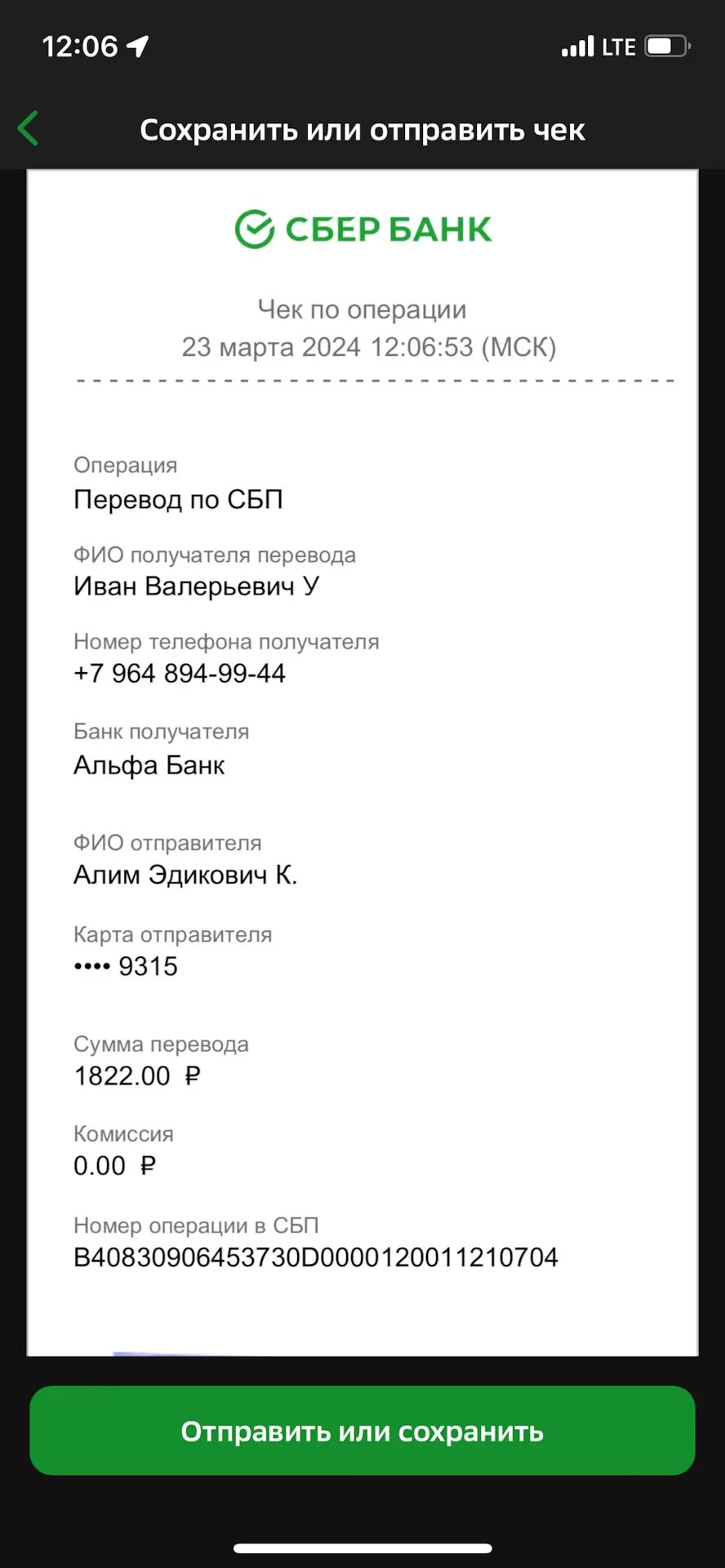Image resolution: width=725 pixels, height=1568 pixels.
Task: Tap recipient phone number +7 964 894-99-44
Action: click(179, 674)
